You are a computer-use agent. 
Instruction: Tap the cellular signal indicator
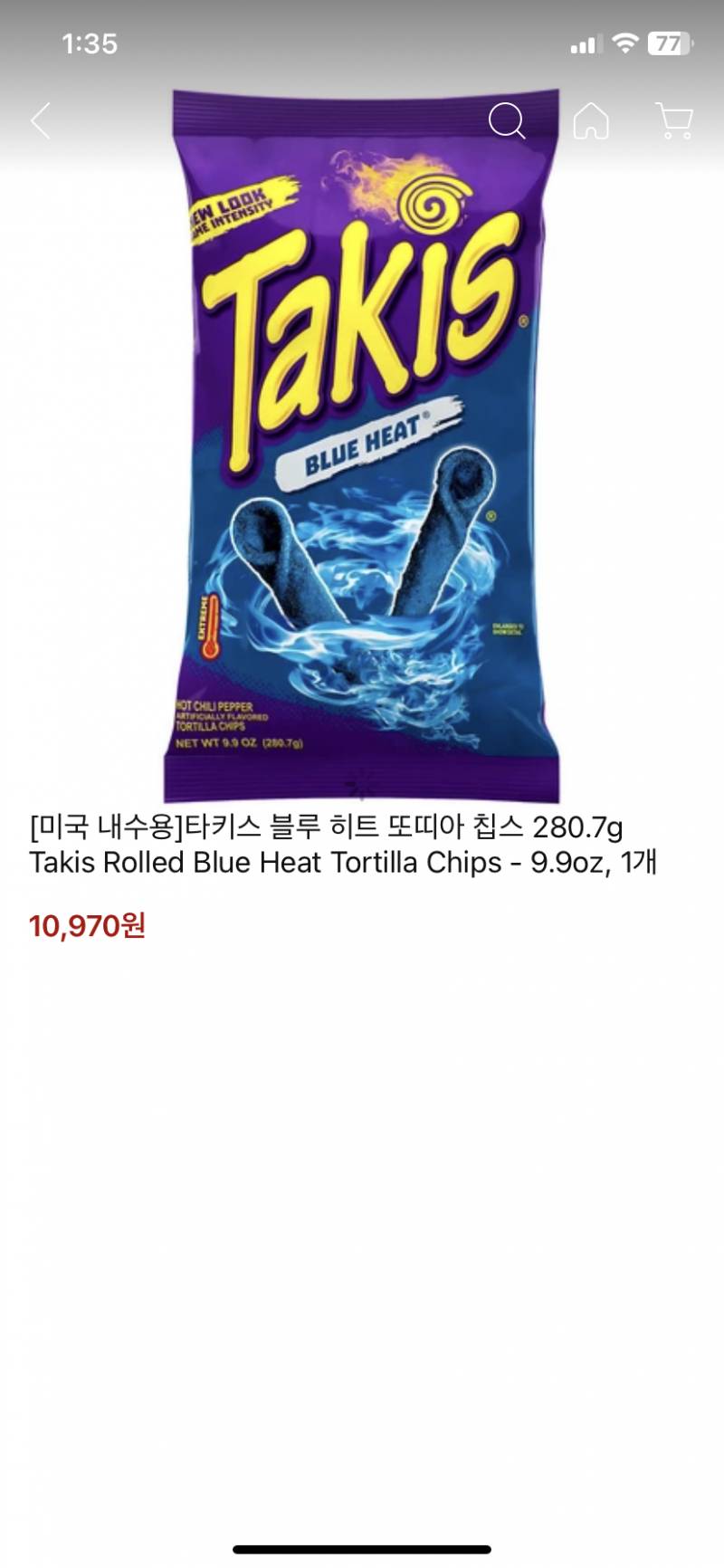[586, 43]
